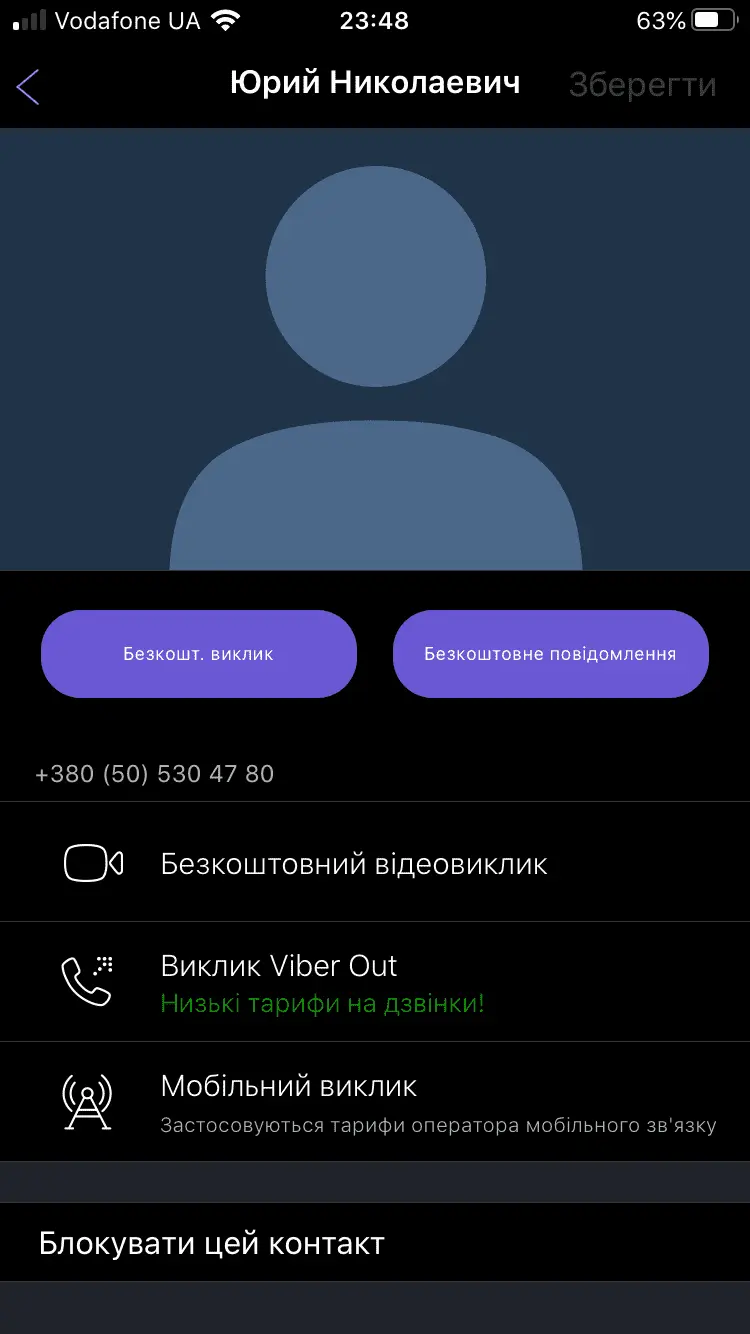Start a free call with Безкошт. виклик
The image size is (750, 1334).
(198, 654)
